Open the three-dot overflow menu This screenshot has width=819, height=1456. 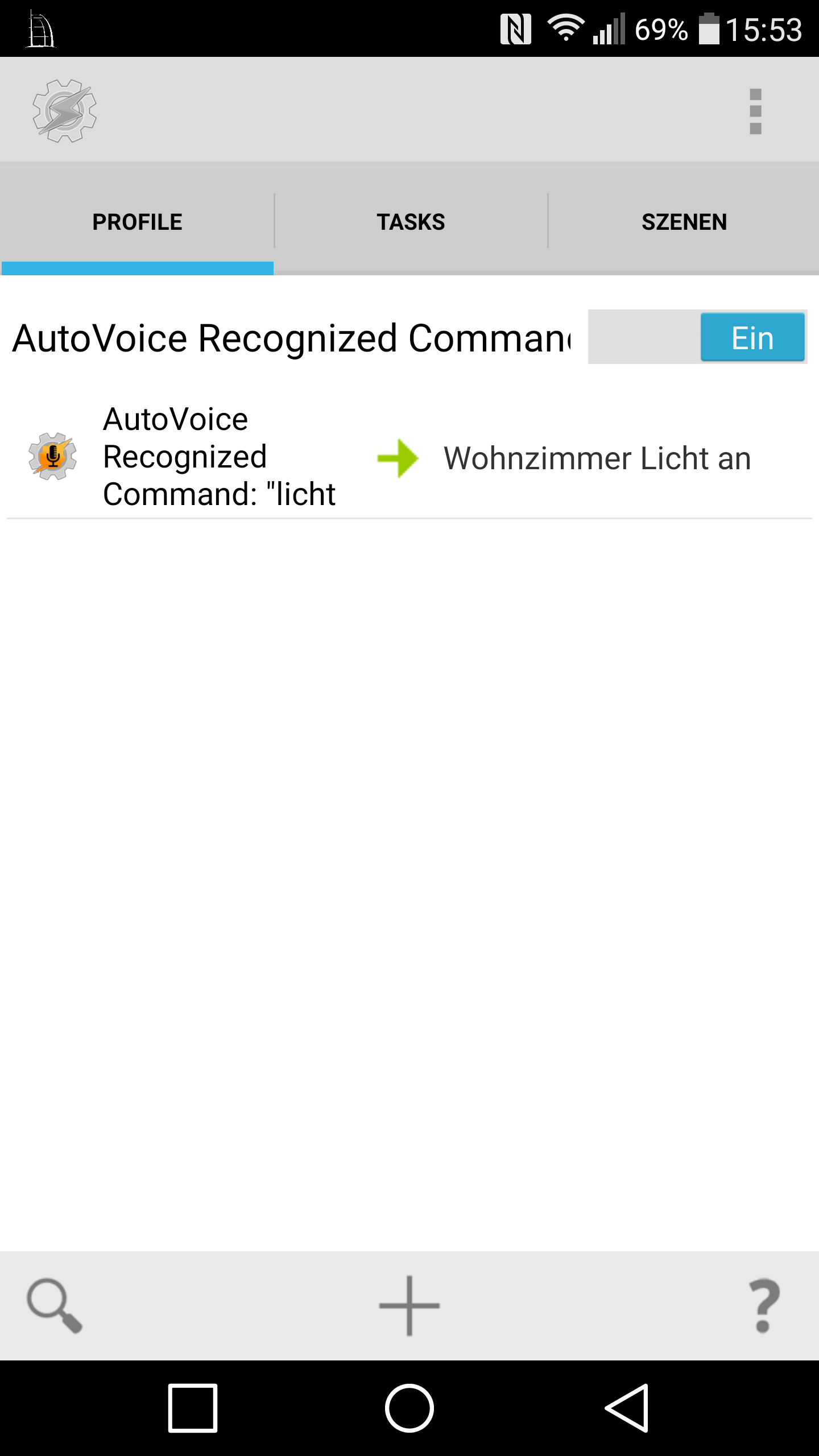[x=755, y=111]
